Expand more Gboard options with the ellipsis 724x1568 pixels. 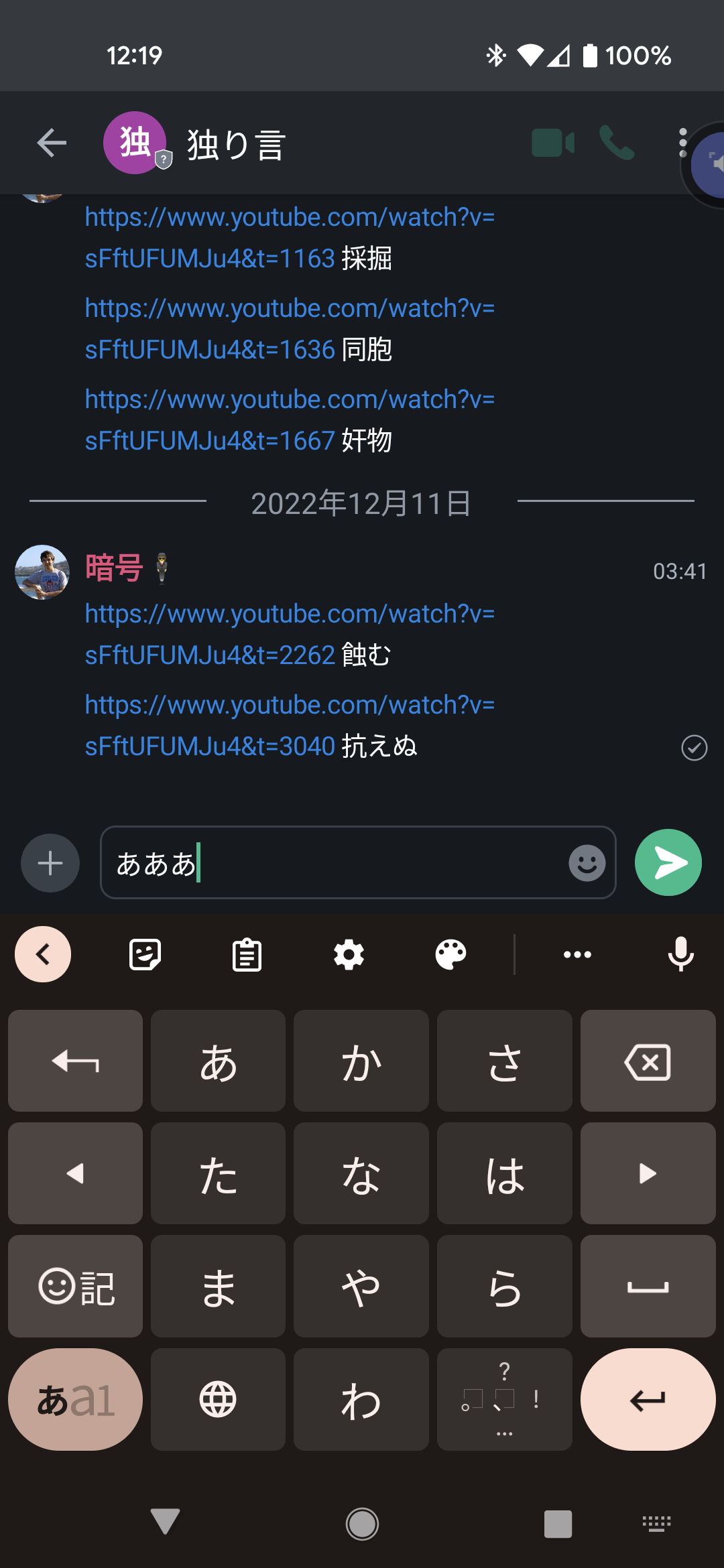[x=577, y=954]
